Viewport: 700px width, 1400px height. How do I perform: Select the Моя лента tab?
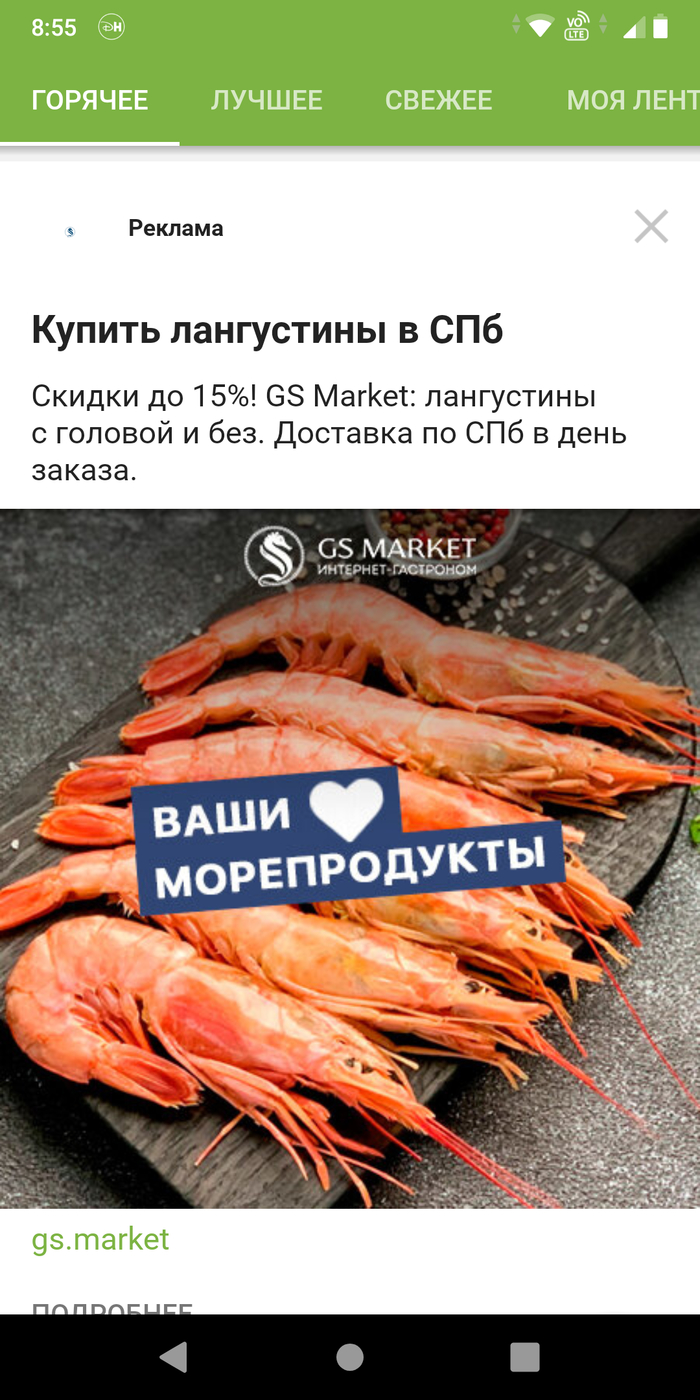click(x=630, y=100)
